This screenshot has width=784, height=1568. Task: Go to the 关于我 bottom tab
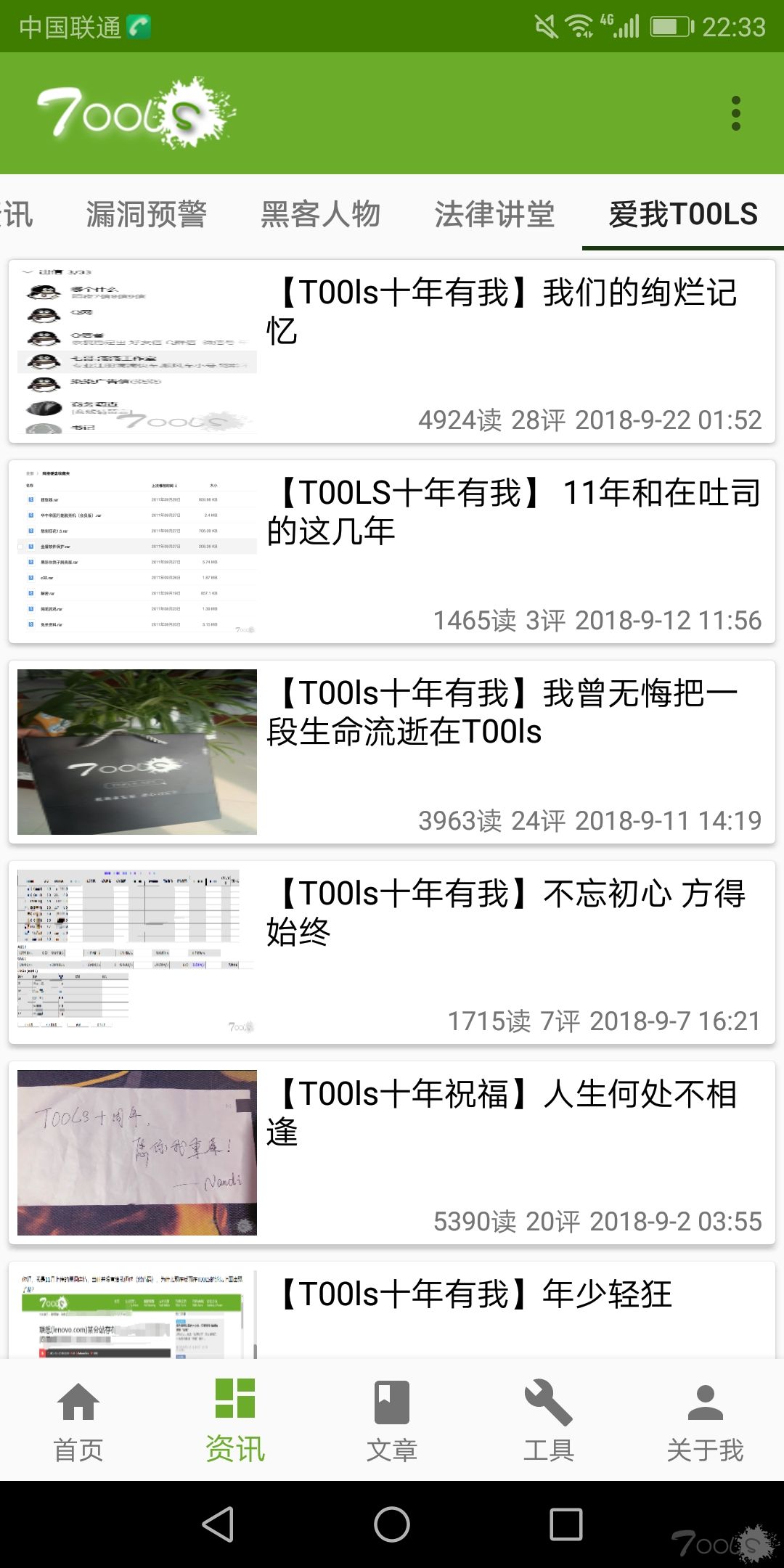point(706,1421)
